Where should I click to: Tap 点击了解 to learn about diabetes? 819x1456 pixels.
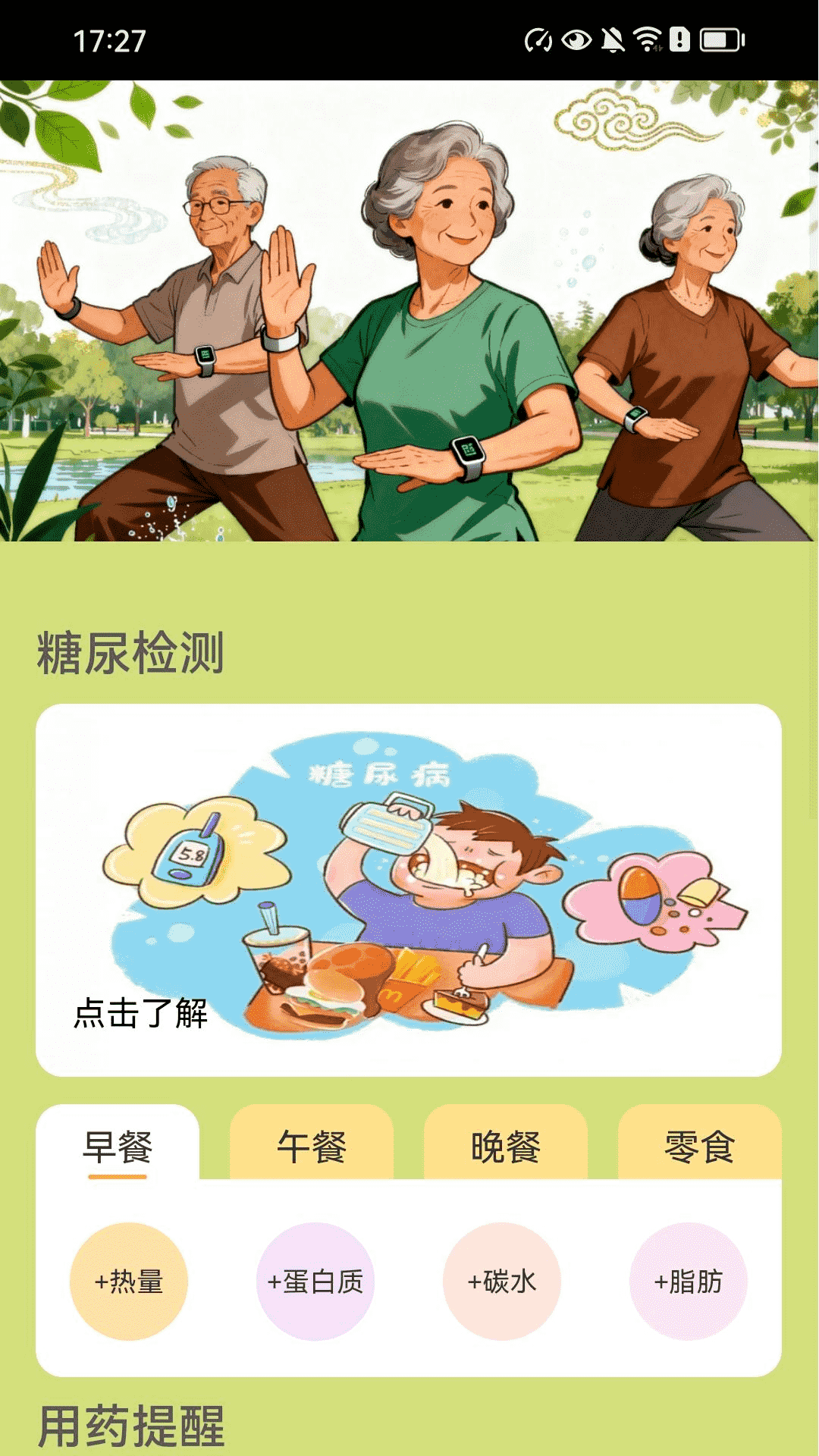click(x=139, y=1014)
